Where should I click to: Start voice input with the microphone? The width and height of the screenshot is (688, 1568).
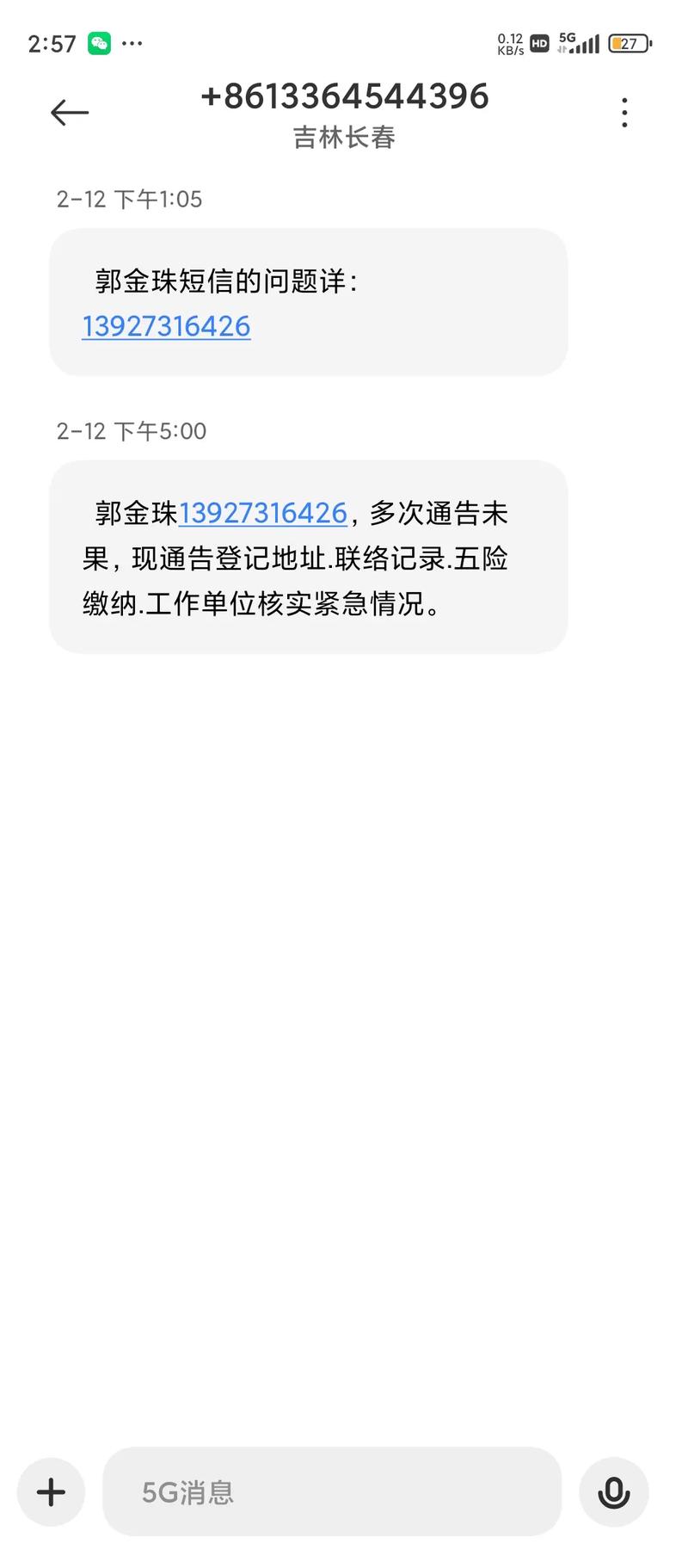613,1491
